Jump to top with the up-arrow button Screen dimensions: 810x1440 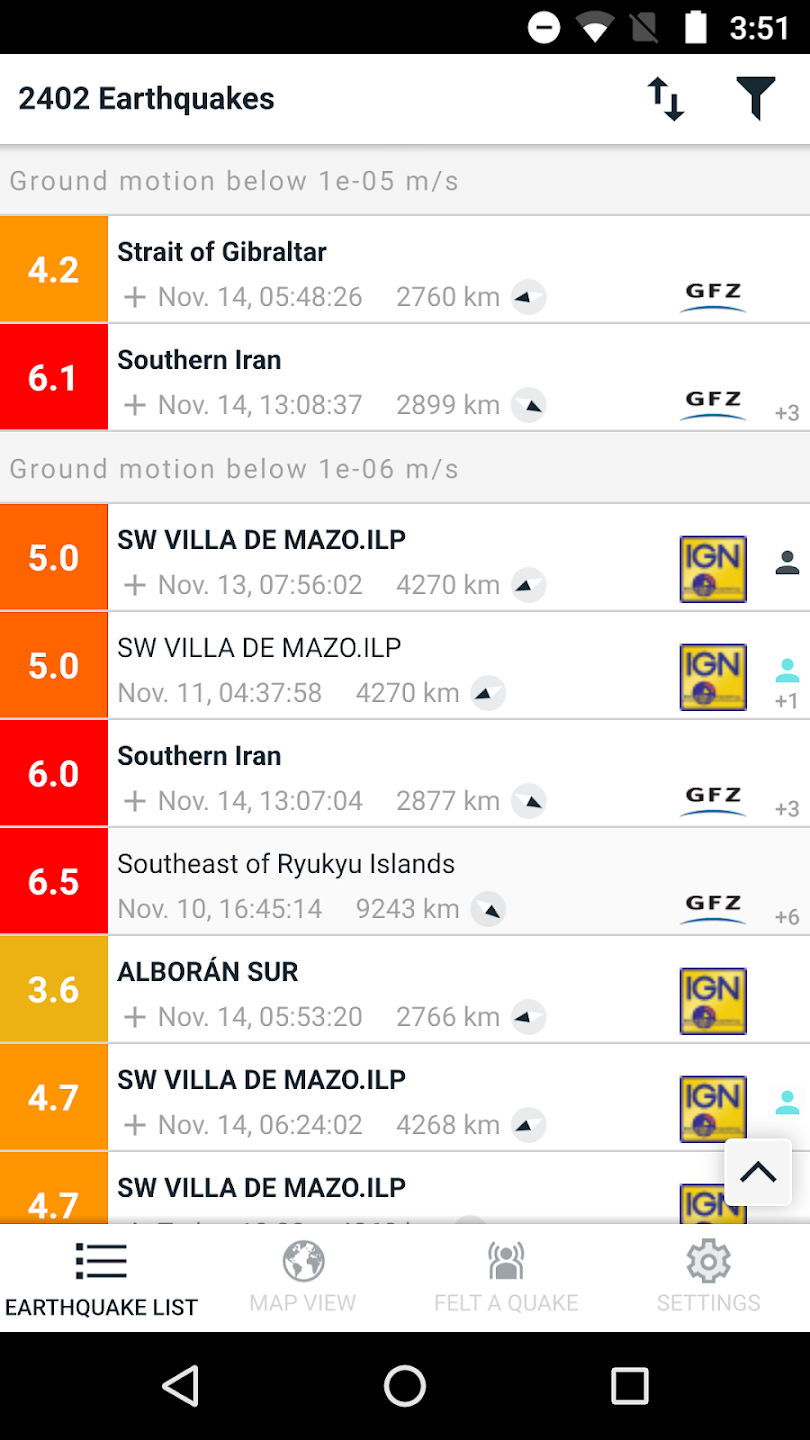tap(758, 1172)
